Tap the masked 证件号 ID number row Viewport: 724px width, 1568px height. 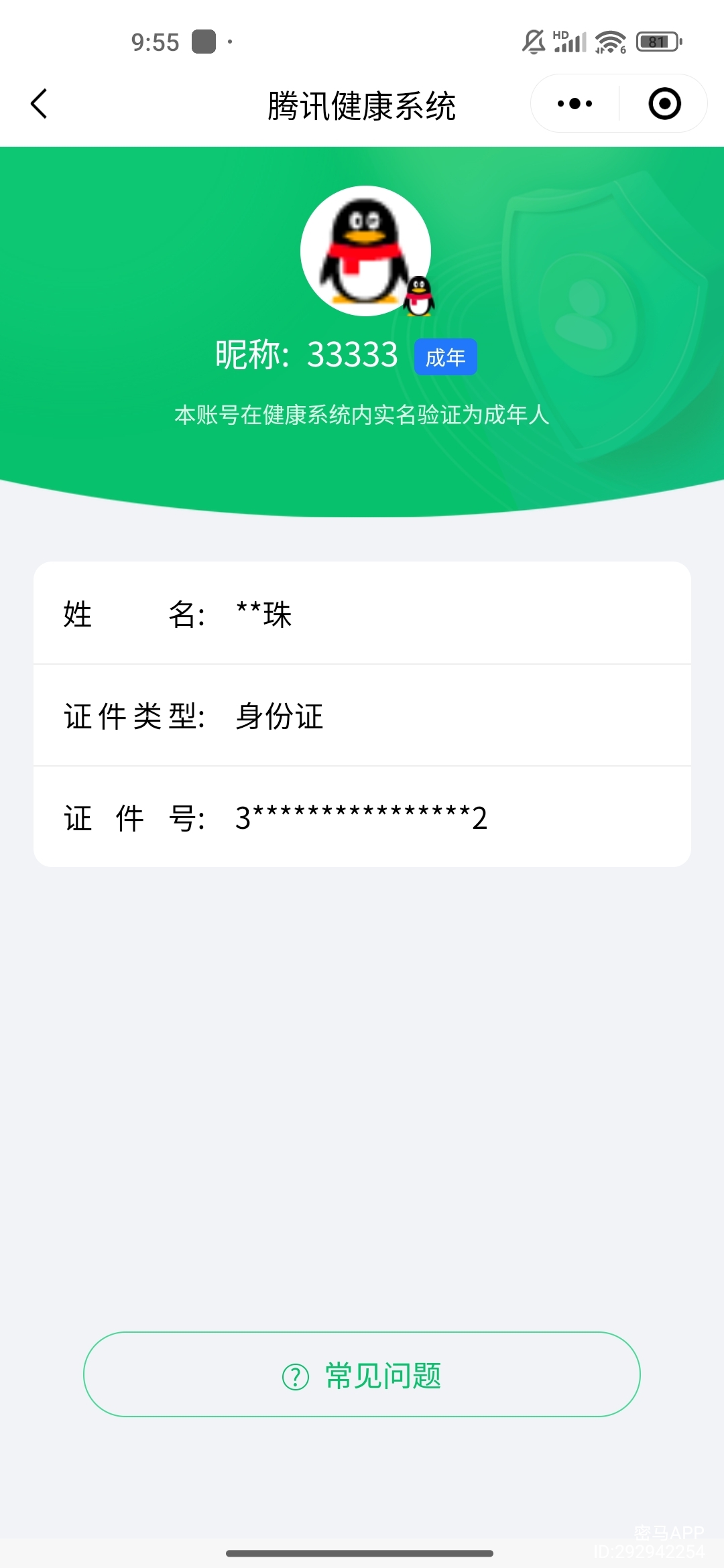[362, 816]
